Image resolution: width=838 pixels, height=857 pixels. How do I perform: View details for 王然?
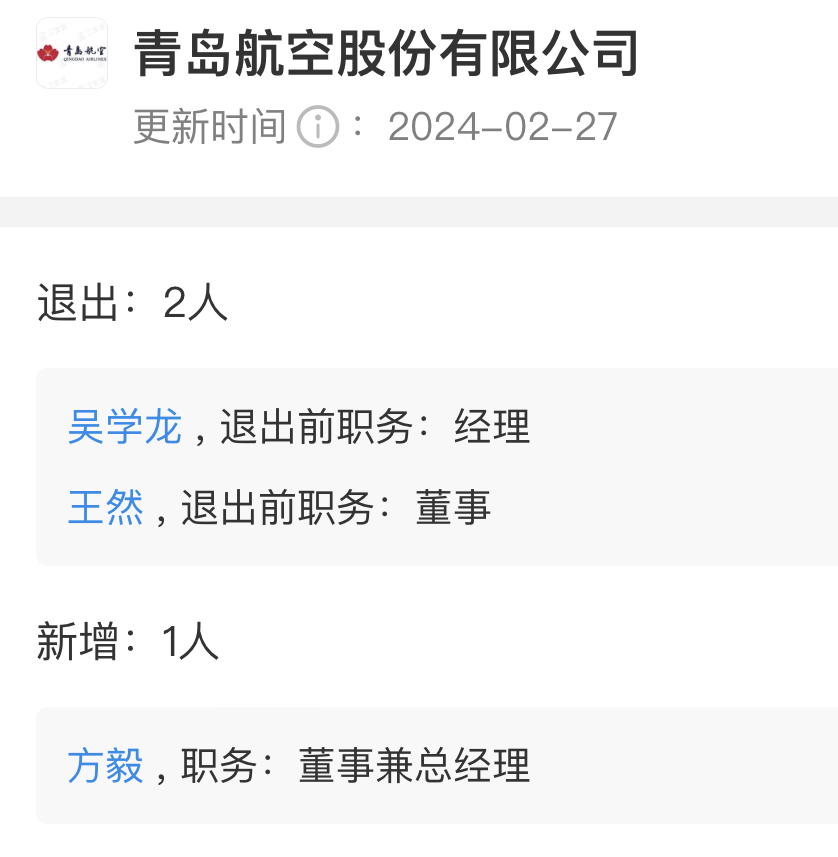pyautogui.click(x=105, y=507)
